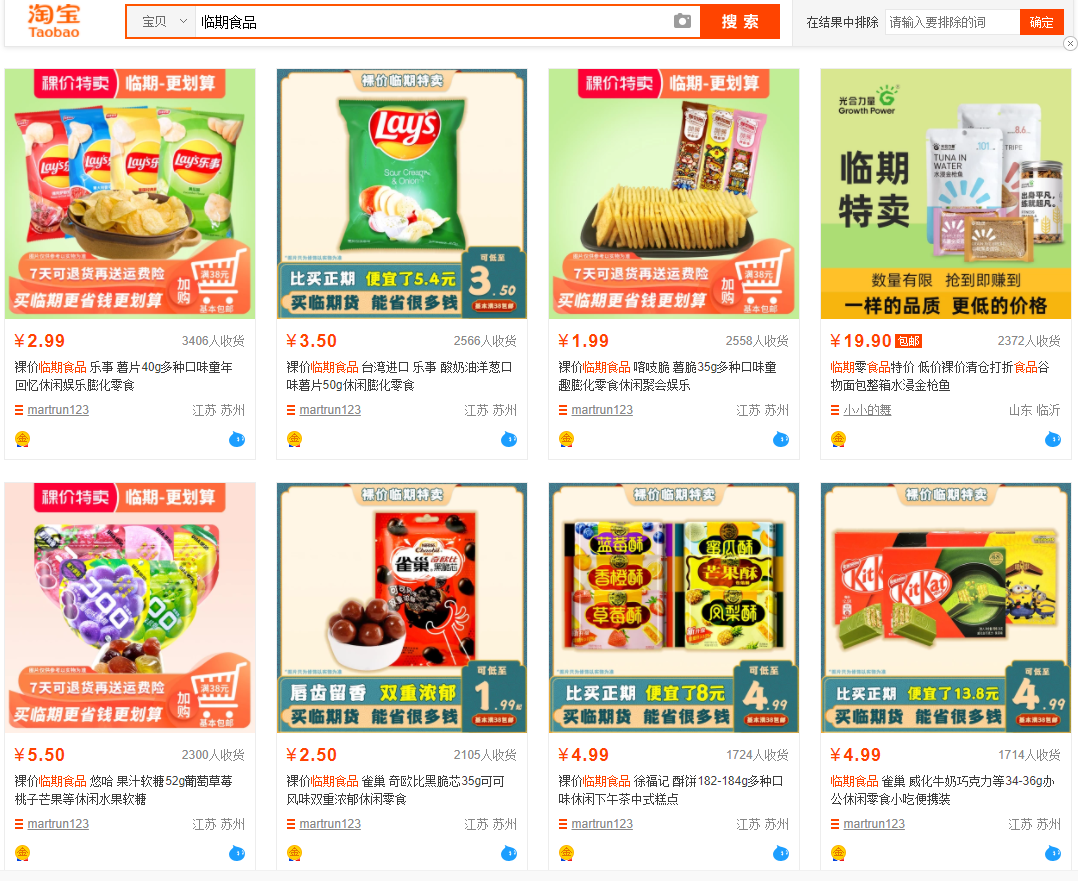View the 嘻吱脆薯脆35g product
The width and height of the screenshot is (1078, 881).
coord(674,194)
